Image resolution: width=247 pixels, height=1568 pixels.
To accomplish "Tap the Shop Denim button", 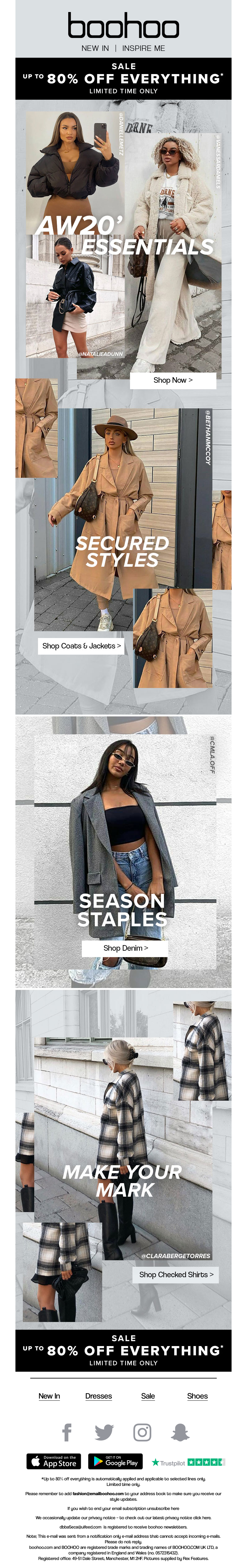I will point(125,948).
